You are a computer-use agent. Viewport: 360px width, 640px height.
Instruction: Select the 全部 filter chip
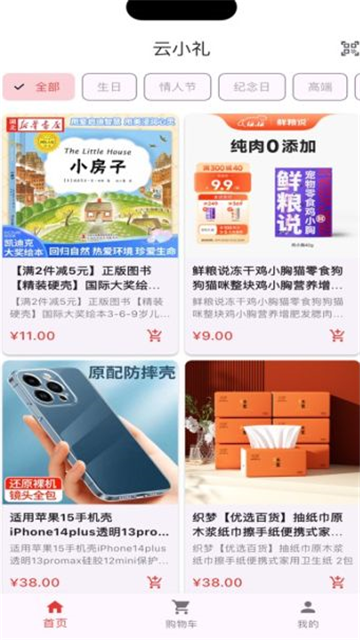[39, 87]
